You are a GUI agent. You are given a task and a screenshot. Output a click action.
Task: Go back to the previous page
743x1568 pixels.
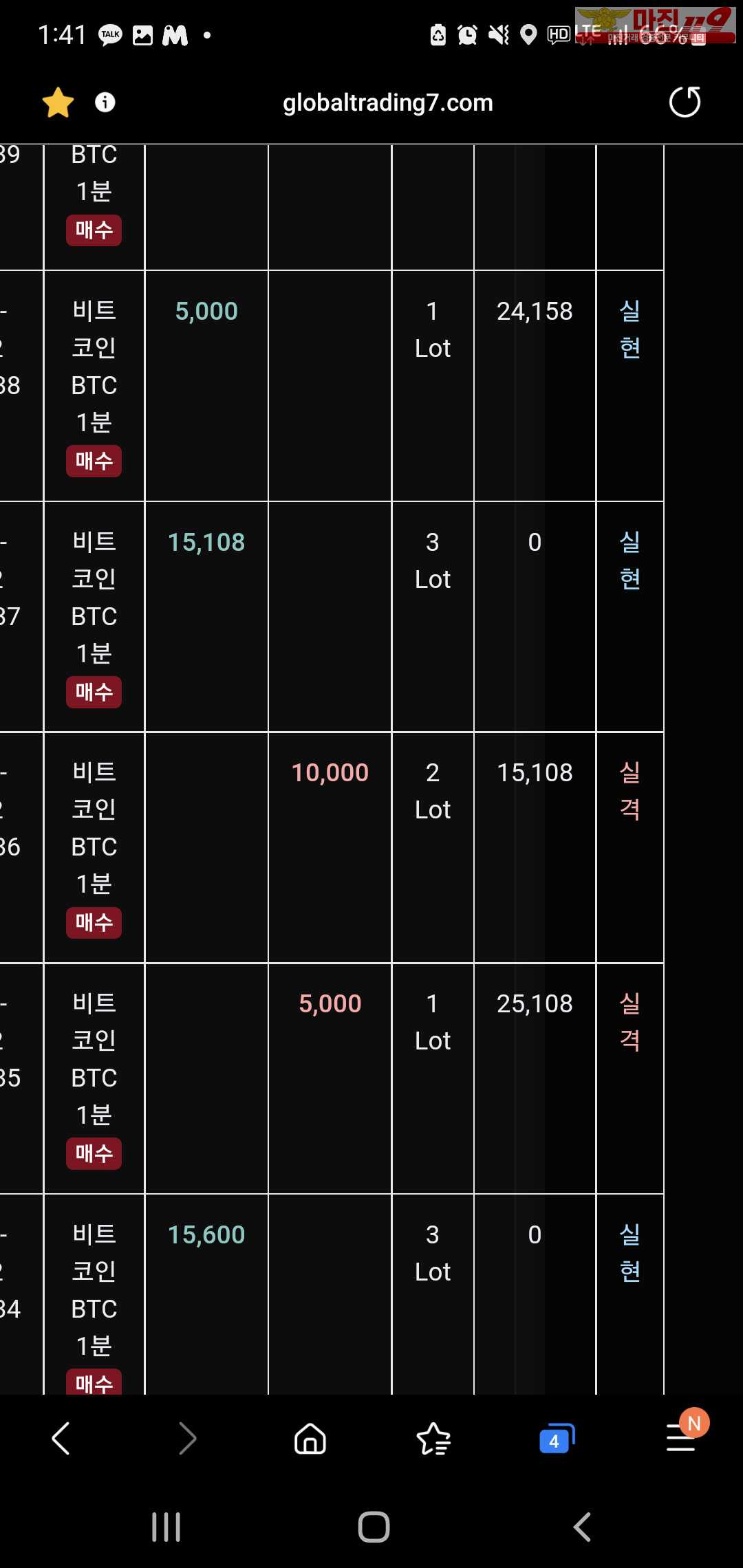click(x=61, y=1438)
